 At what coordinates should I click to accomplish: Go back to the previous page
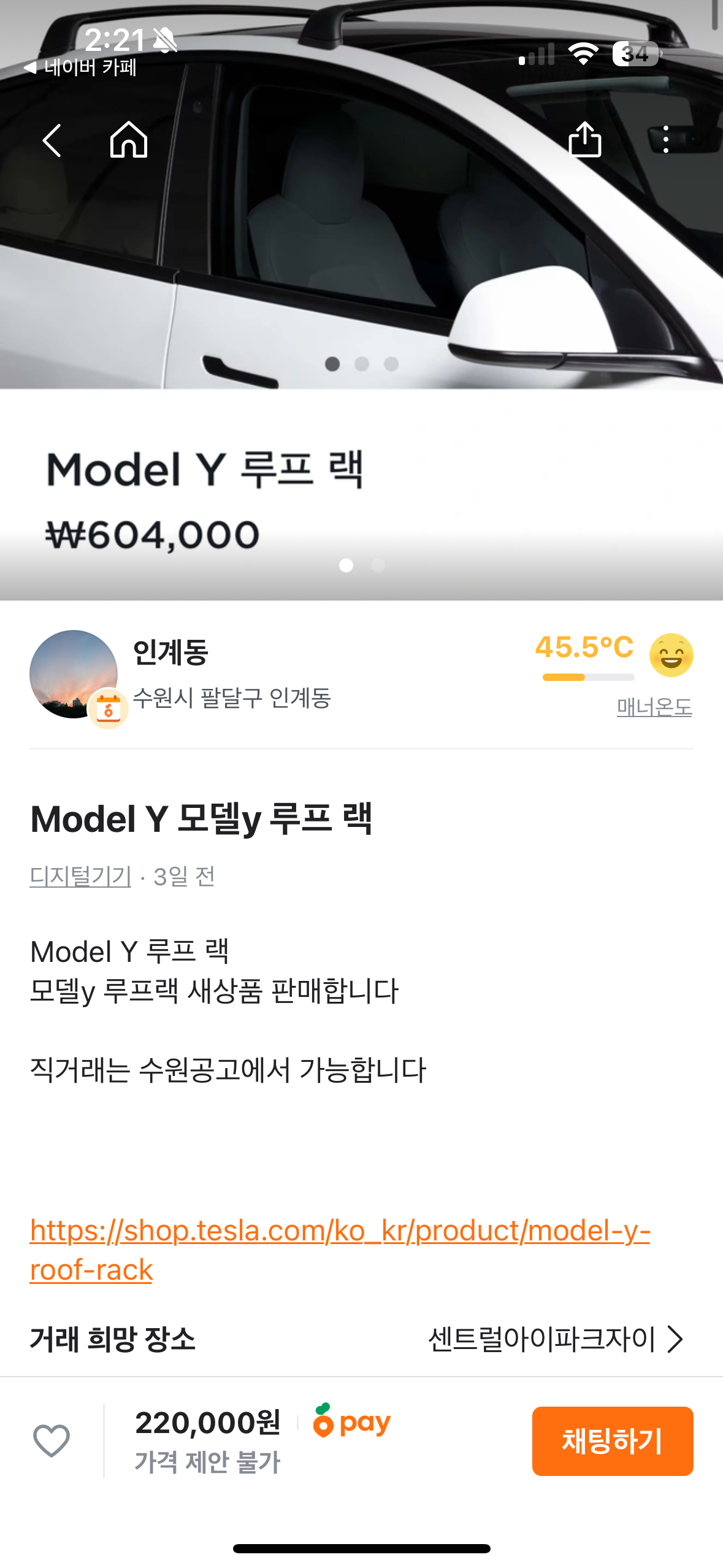coord(52,140)
